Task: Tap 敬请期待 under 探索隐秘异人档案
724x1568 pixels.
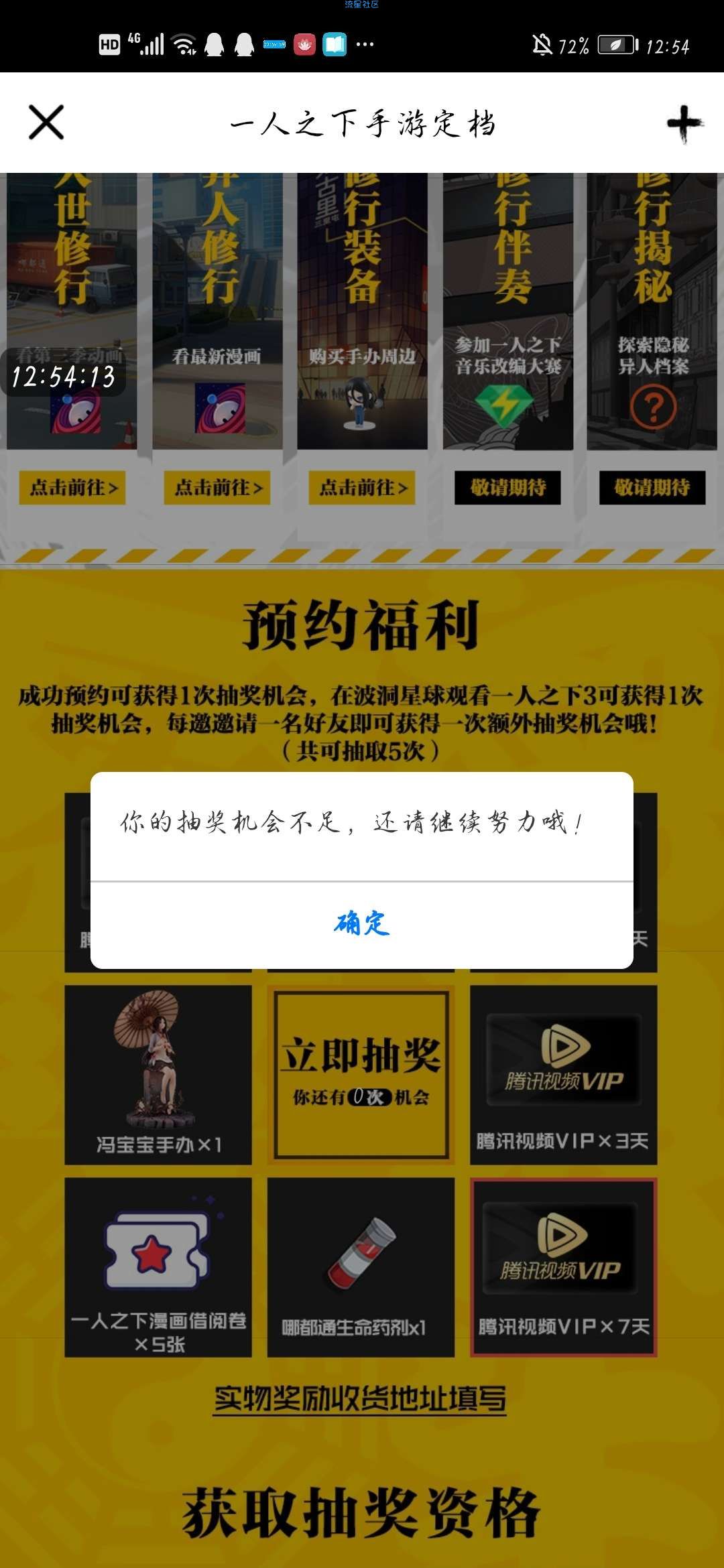Action: [652, 487]
